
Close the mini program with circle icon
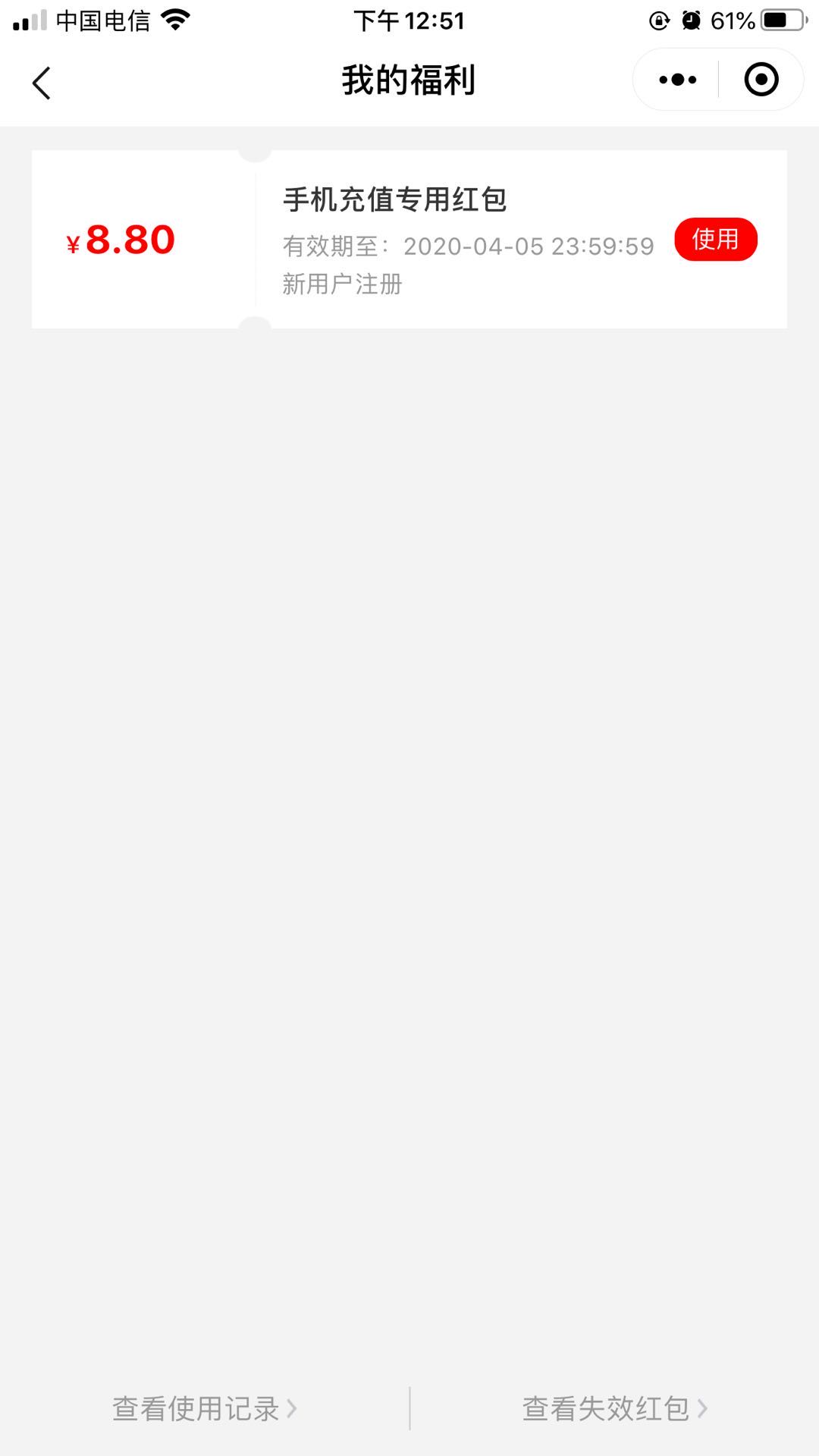(x=761, y=80)
